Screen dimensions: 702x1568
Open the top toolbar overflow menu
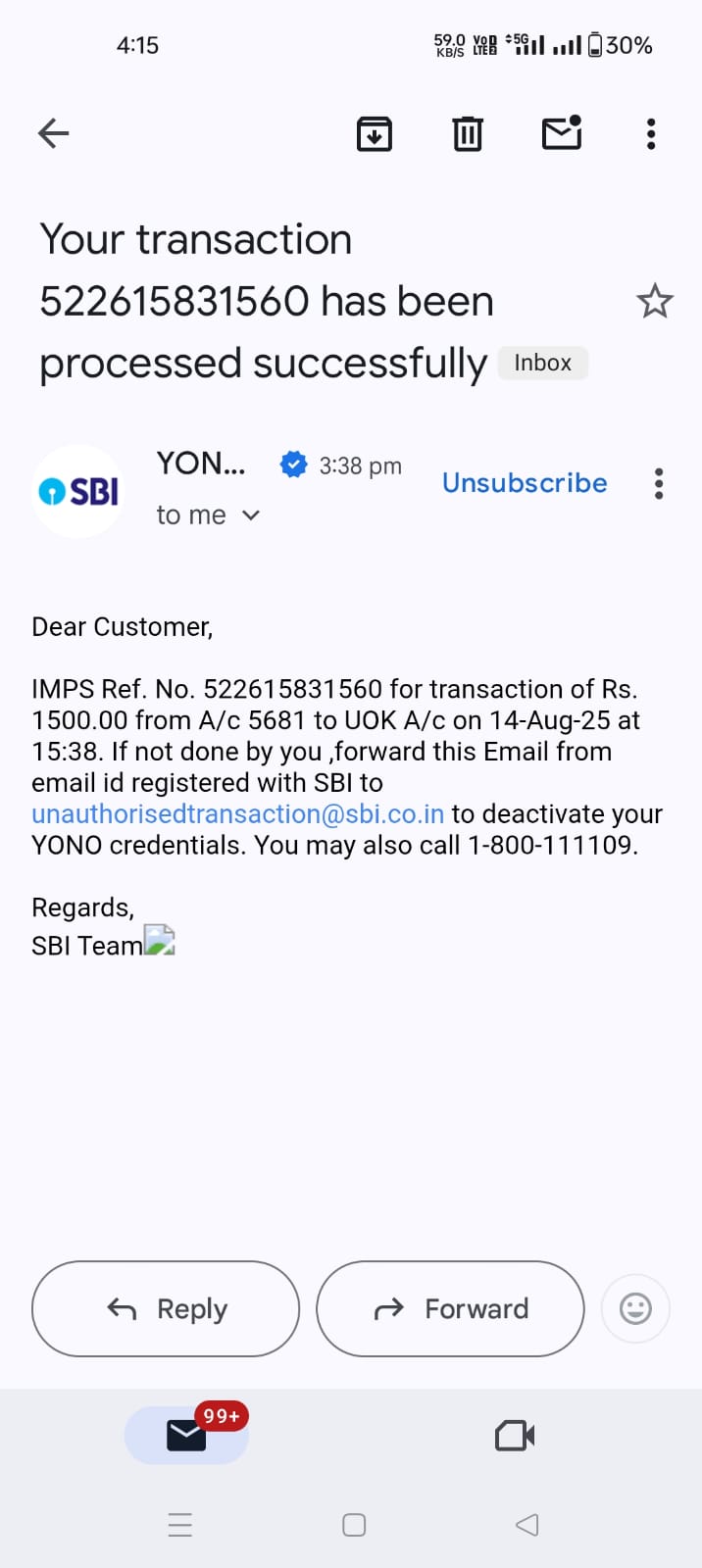tap(650, 133)
